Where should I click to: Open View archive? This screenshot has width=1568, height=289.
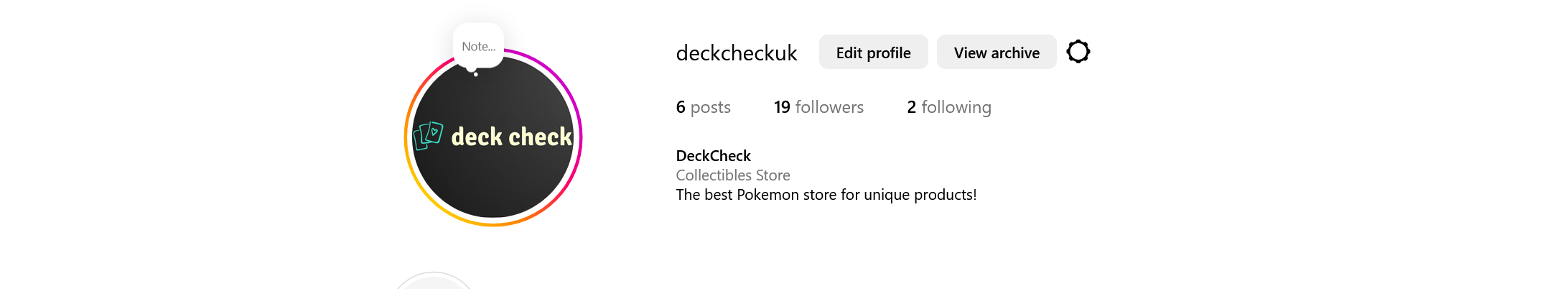click(996, 52)
